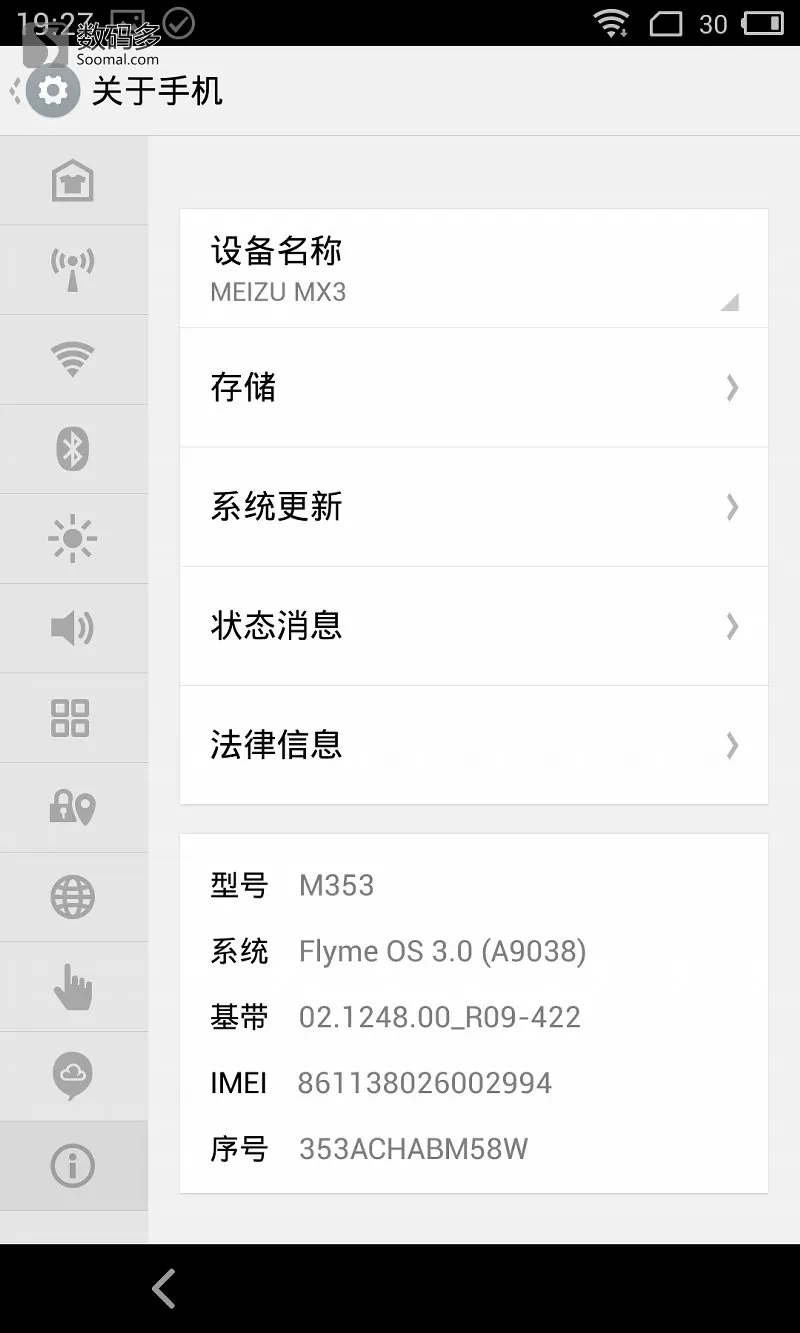Open the globe language sidebar item
The height and width of the screenshot is (1333, 800).
[x=73, y=897]
